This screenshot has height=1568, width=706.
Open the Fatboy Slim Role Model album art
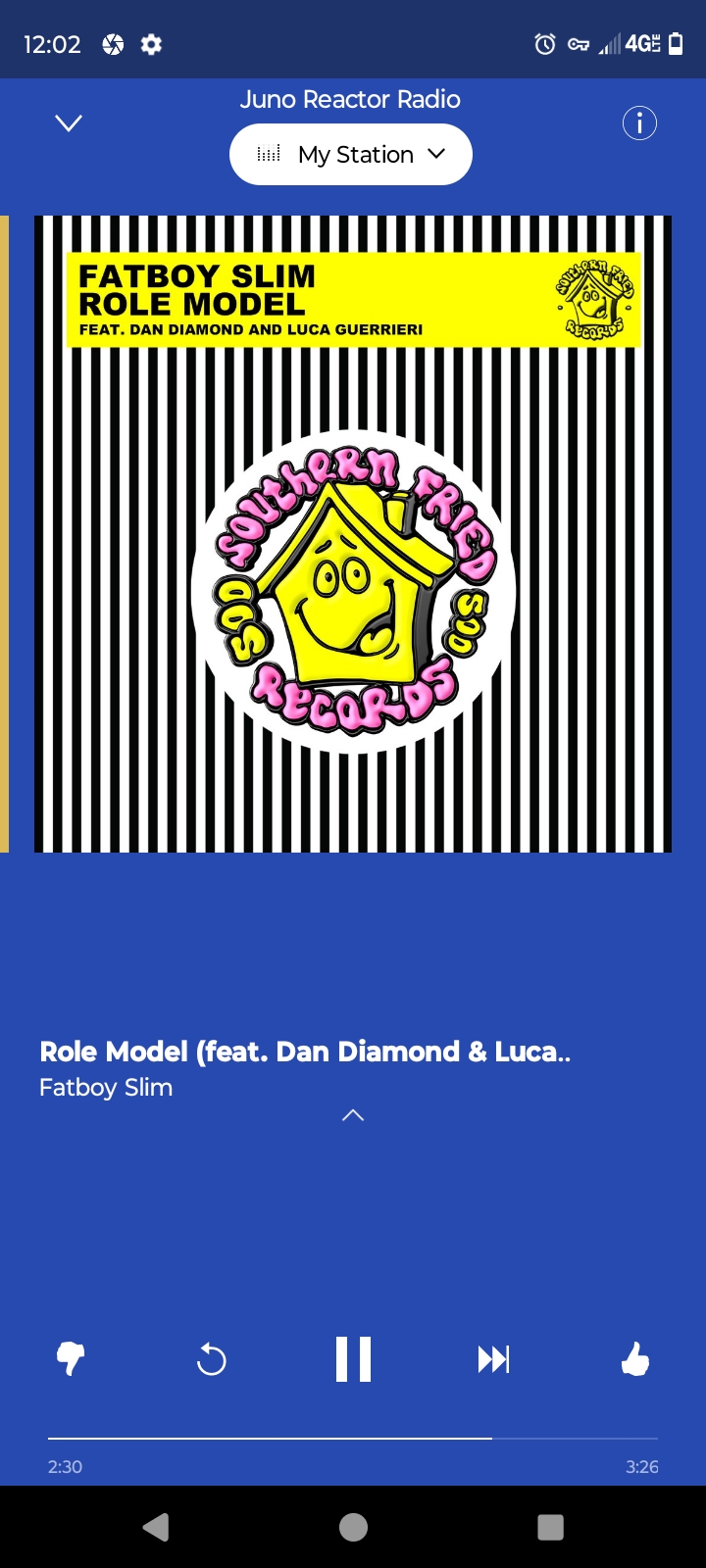353,534
